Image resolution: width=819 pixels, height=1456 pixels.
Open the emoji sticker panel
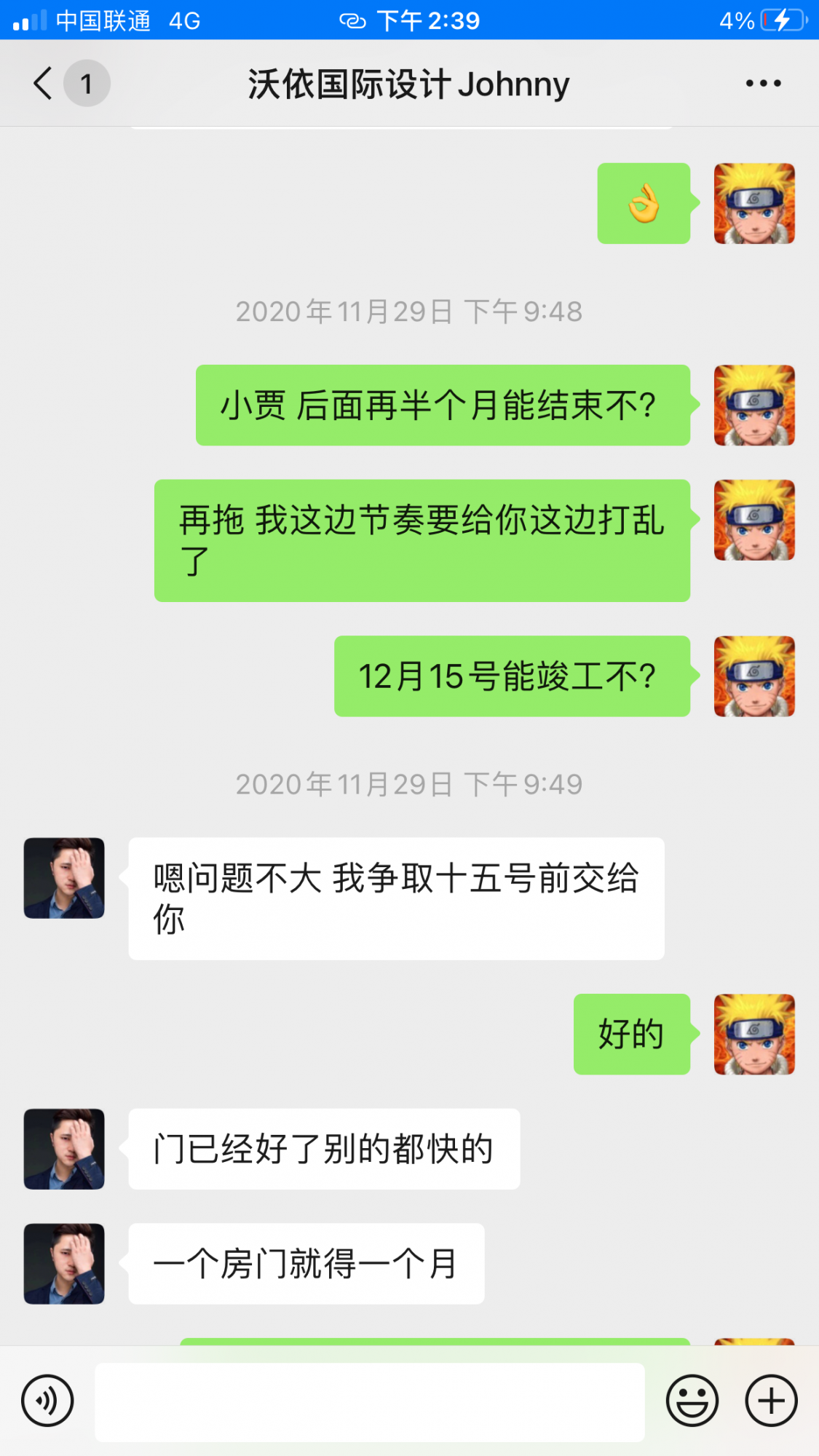click(x=692, y=1401)
